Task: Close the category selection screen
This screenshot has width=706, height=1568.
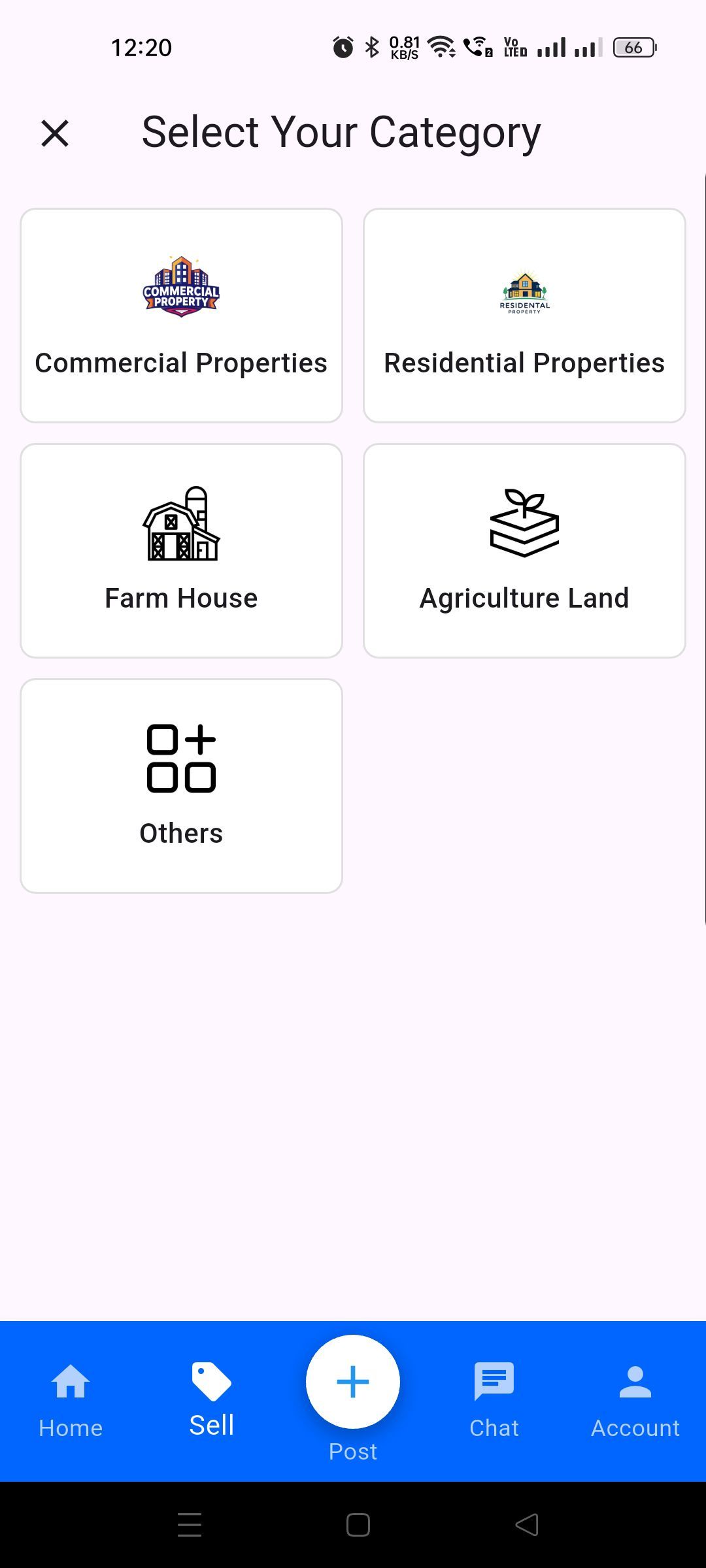Action: 55,133
